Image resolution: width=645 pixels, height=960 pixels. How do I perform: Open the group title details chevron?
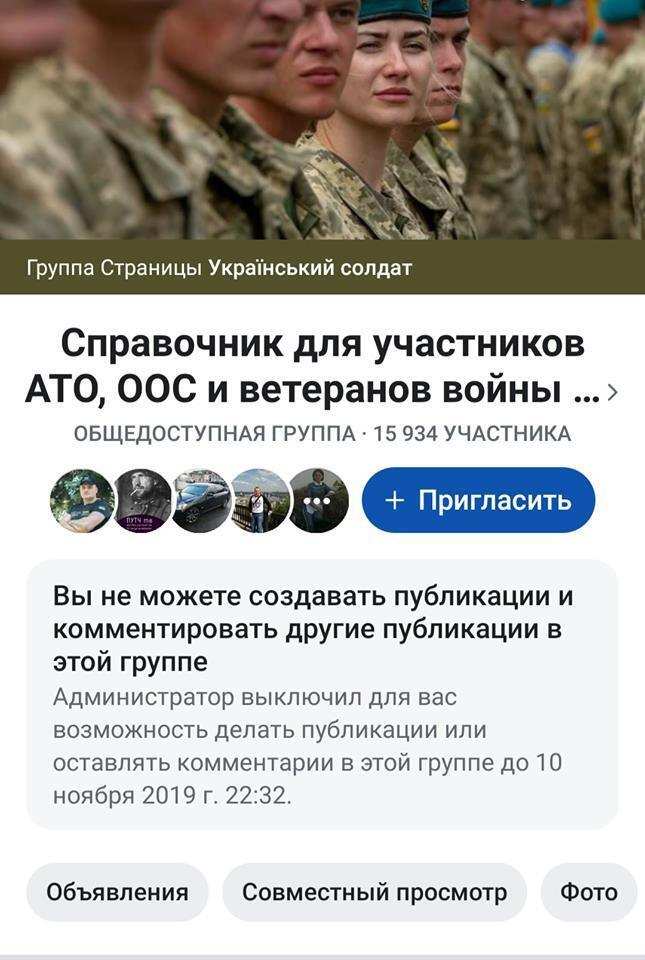(612, 392)
